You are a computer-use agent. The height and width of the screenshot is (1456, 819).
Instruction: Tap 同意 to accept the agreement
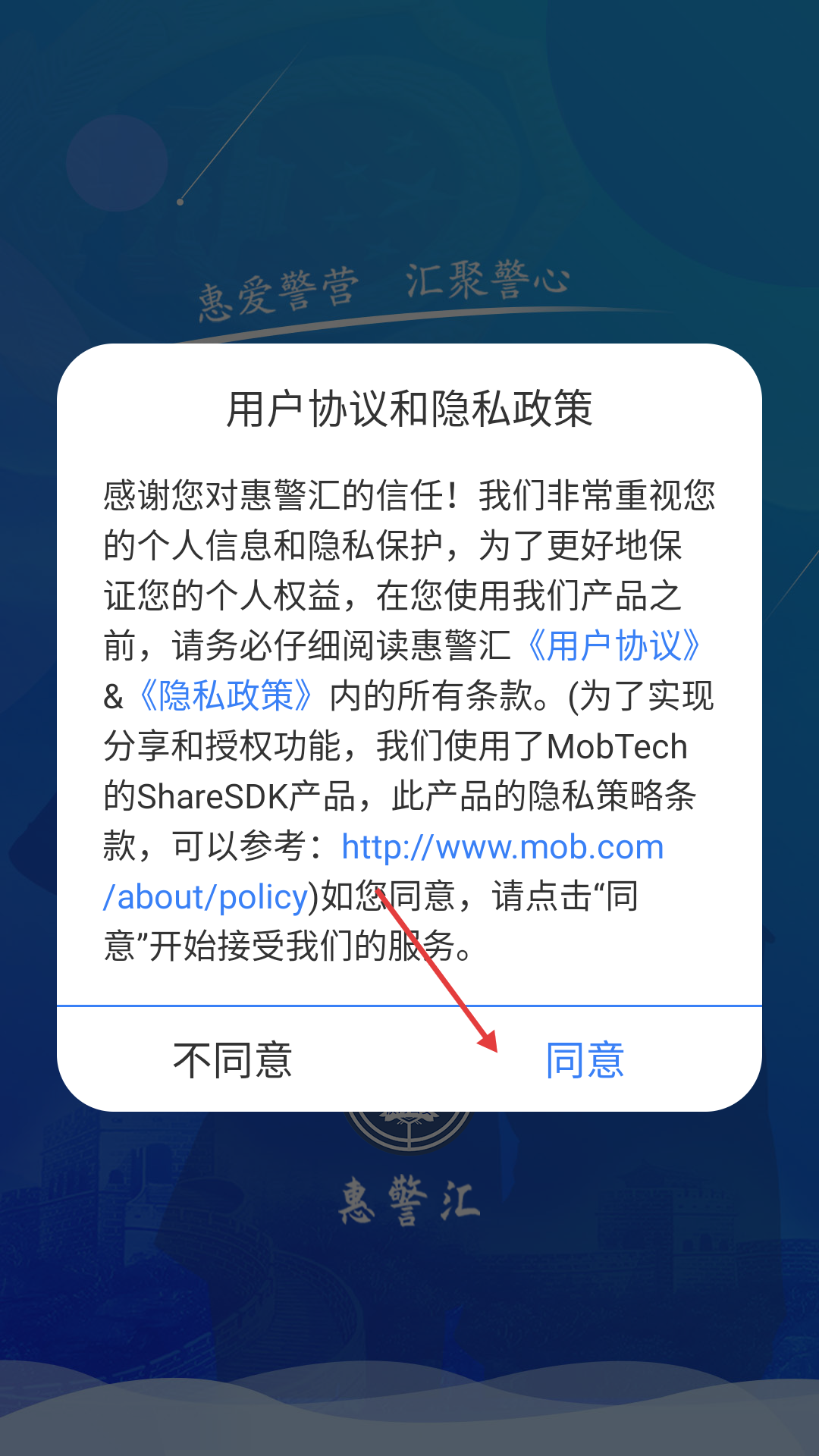(585, 1059)
